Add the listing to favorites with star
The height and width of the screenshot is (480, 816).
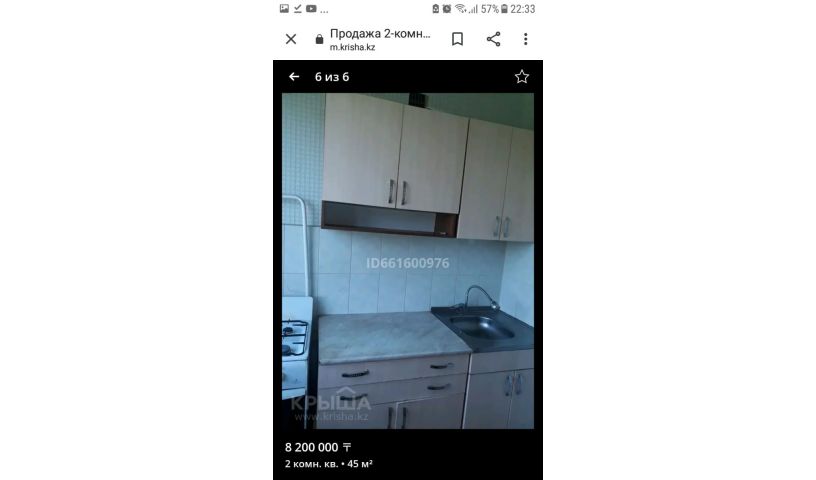click(521, 77)
